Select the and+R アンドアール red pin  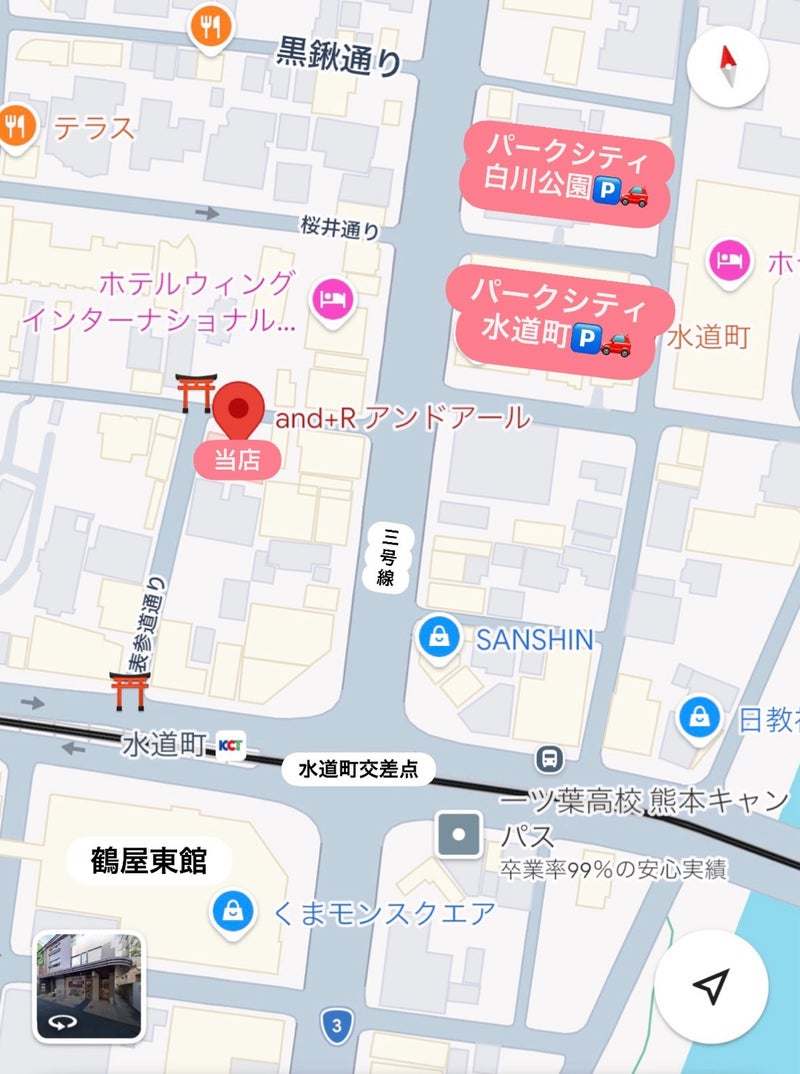point(239,408)
